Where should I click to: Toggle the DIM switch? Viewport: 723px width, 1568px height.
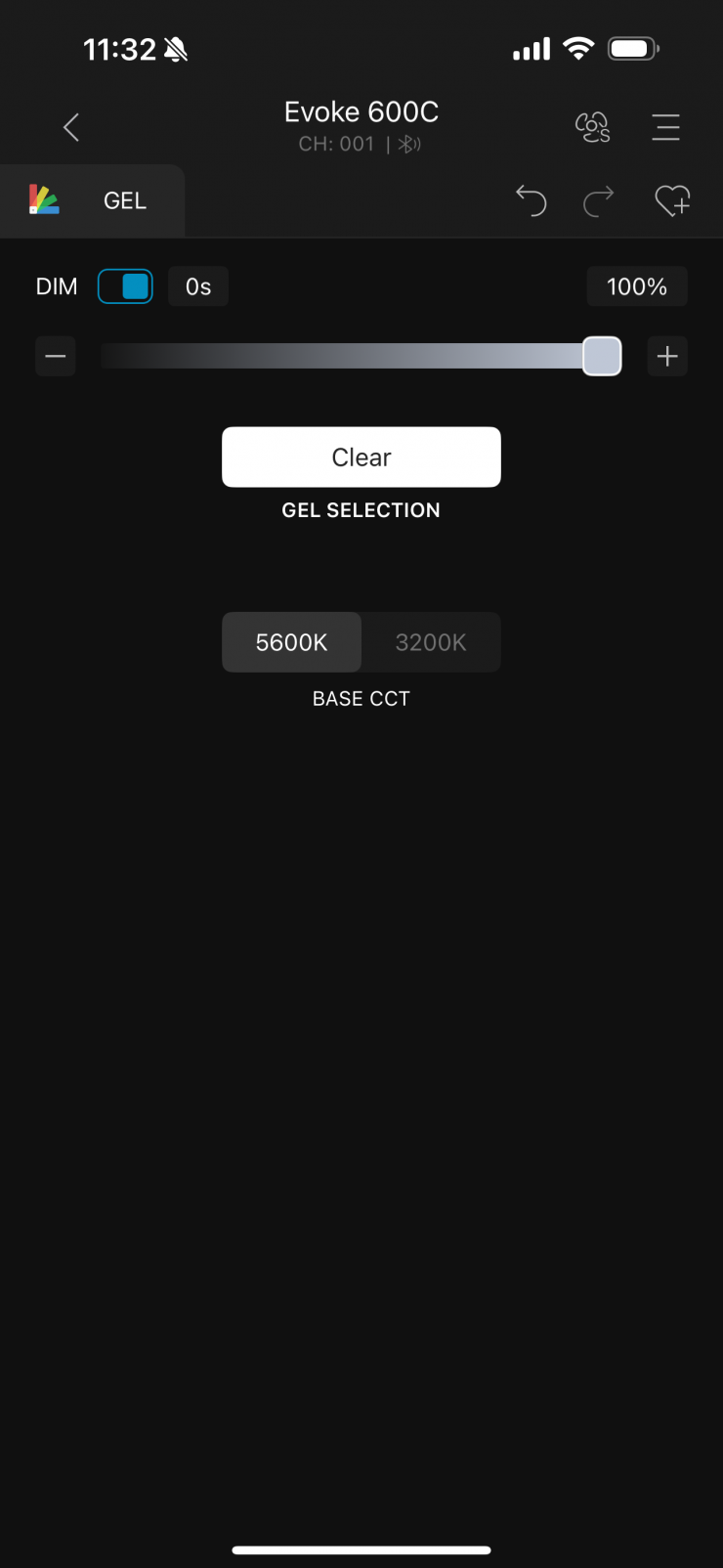coord(125,286)
